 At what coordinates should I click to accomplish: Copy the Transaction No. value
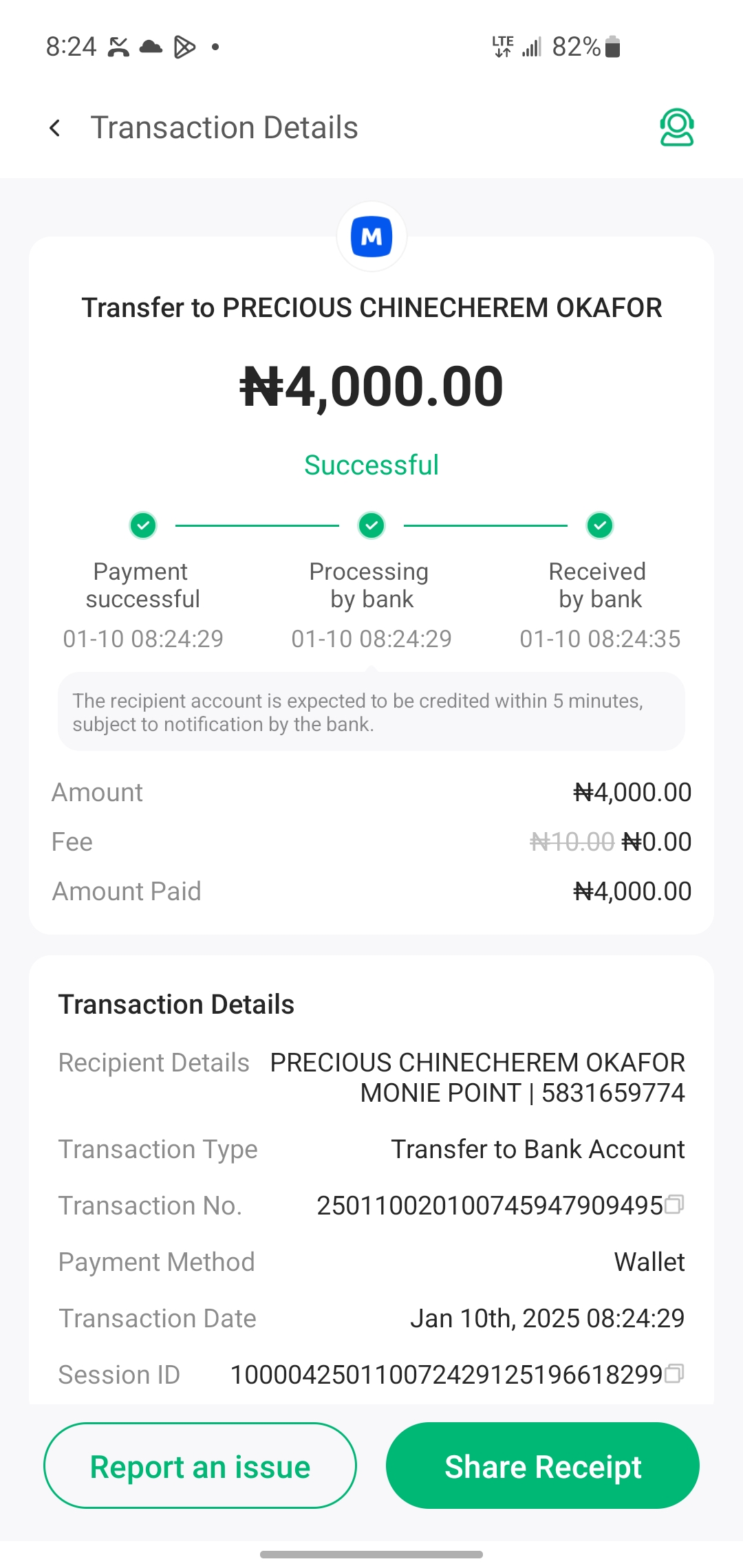(674, 1205)
